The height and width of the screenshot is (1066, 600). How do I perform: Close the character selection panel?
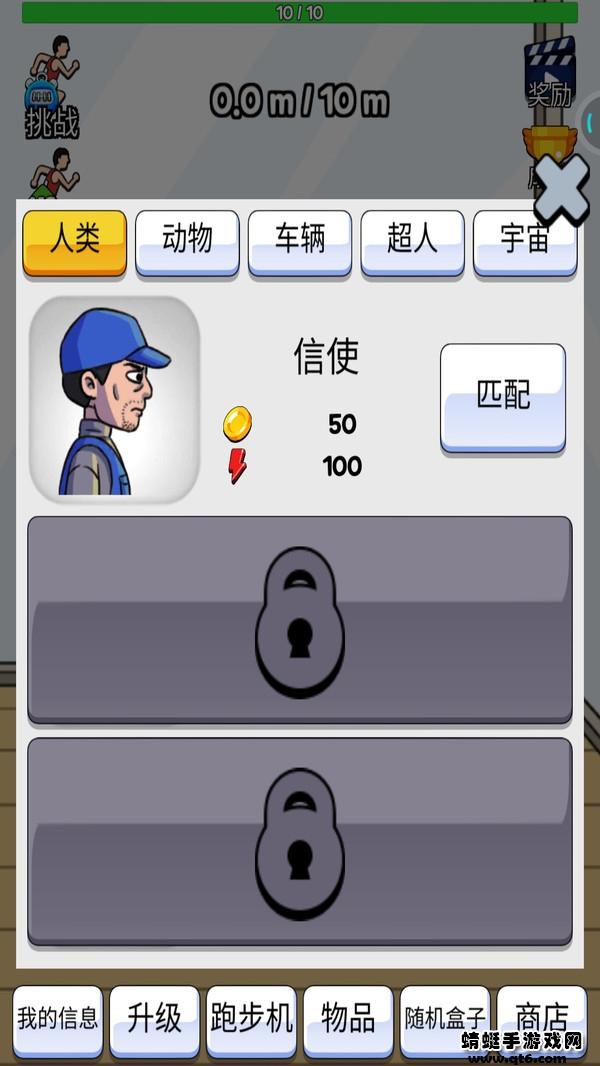point(561,188)
